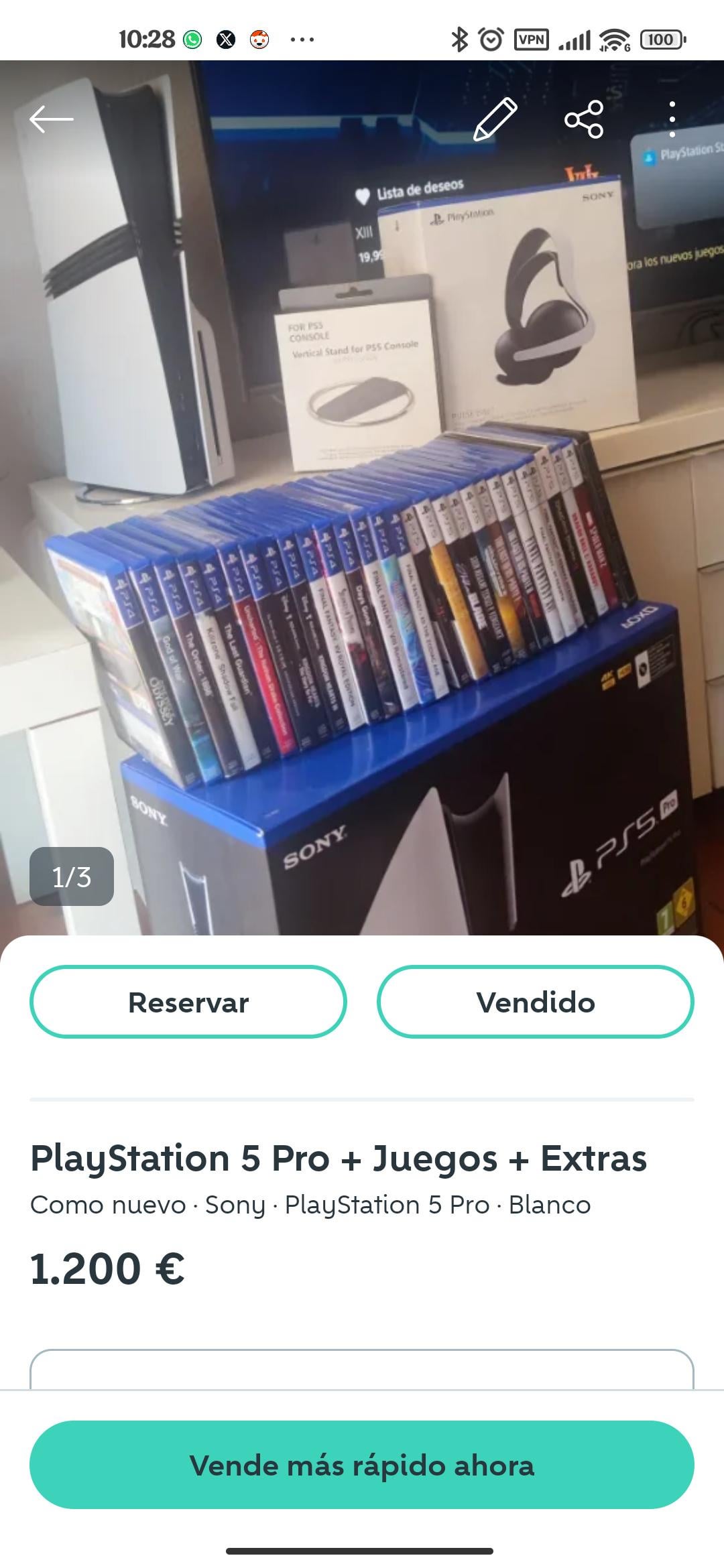Tap the Reservar button

click(x=188, y=1002)
